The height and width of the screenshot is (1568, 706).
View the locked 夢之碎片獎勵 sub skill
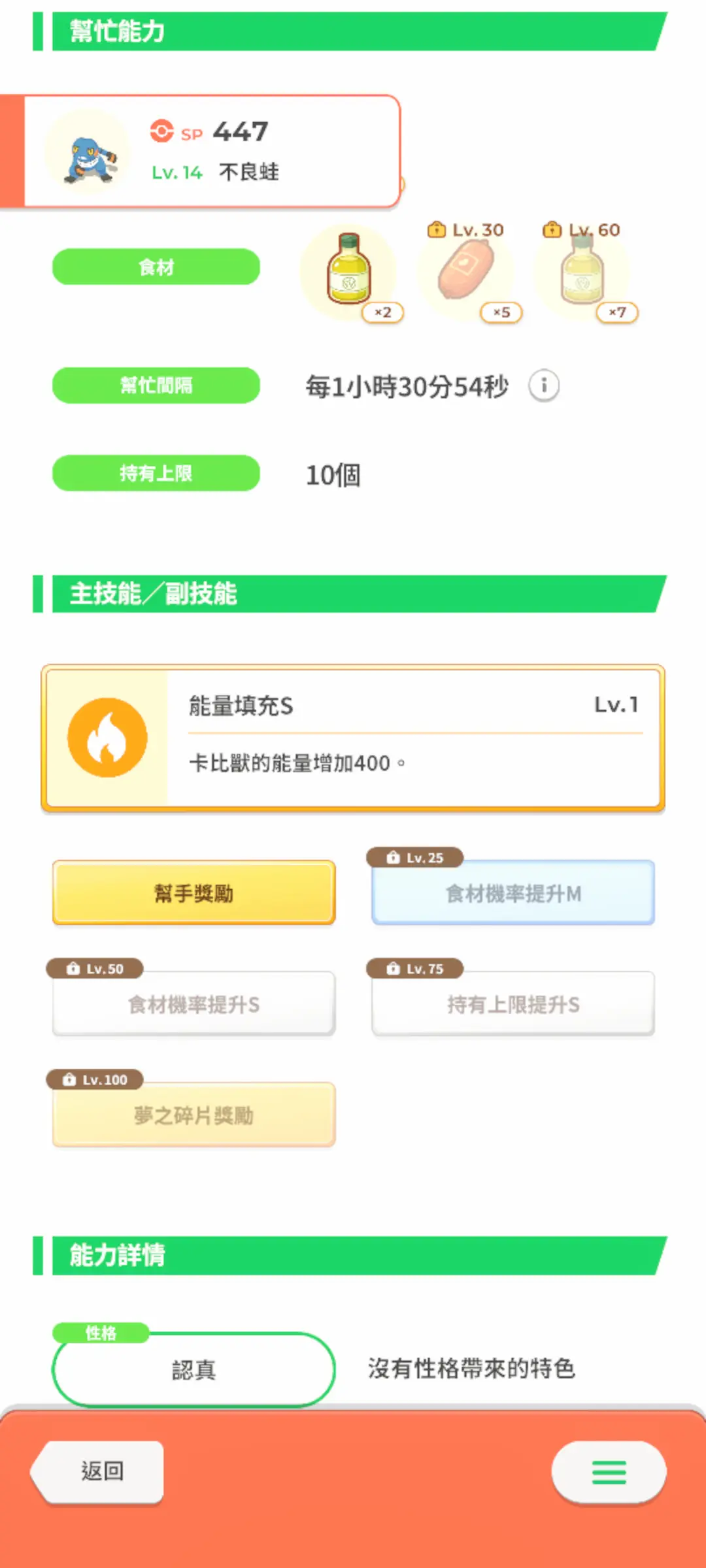point(194,1115)
